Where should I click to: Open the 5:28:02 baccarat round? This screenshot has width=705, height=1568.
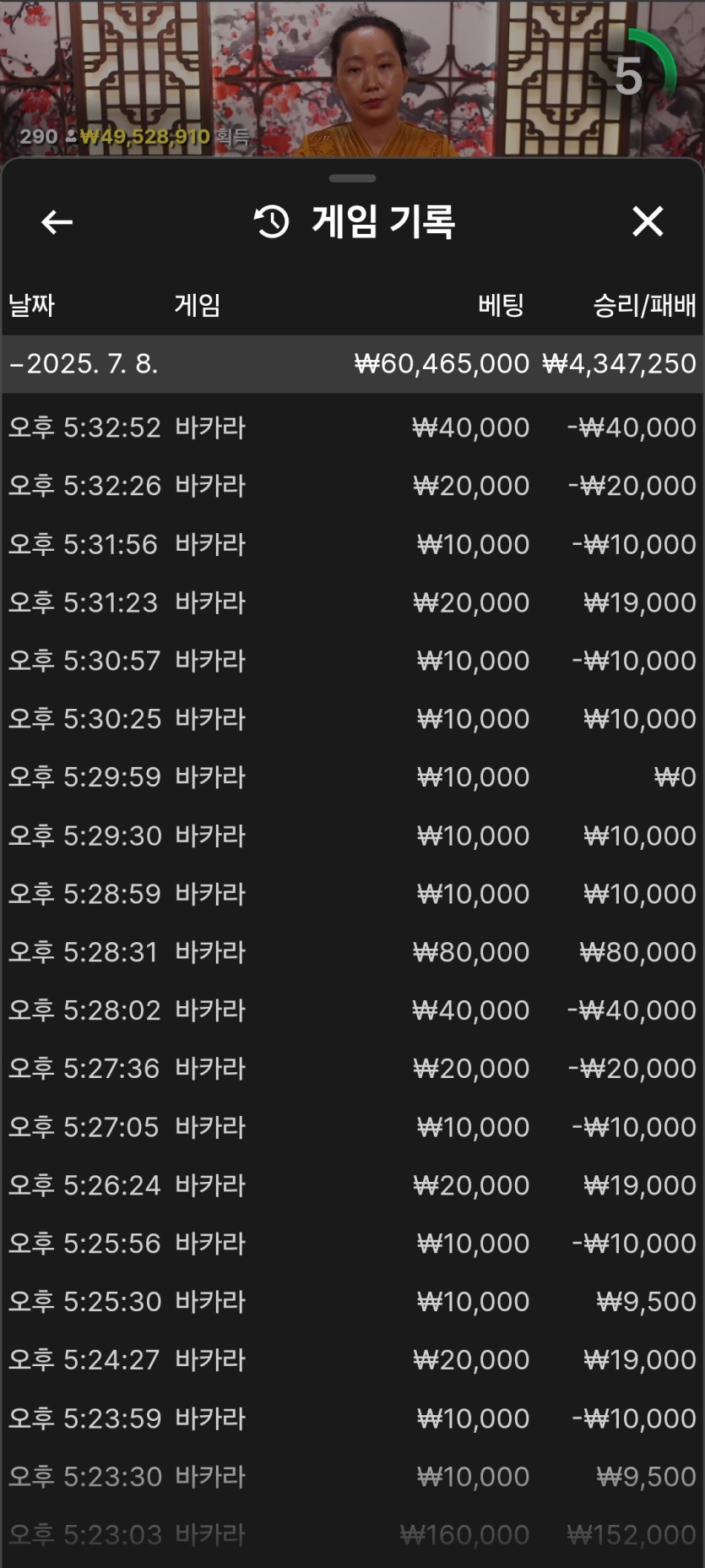click(x=352, y=1010)
